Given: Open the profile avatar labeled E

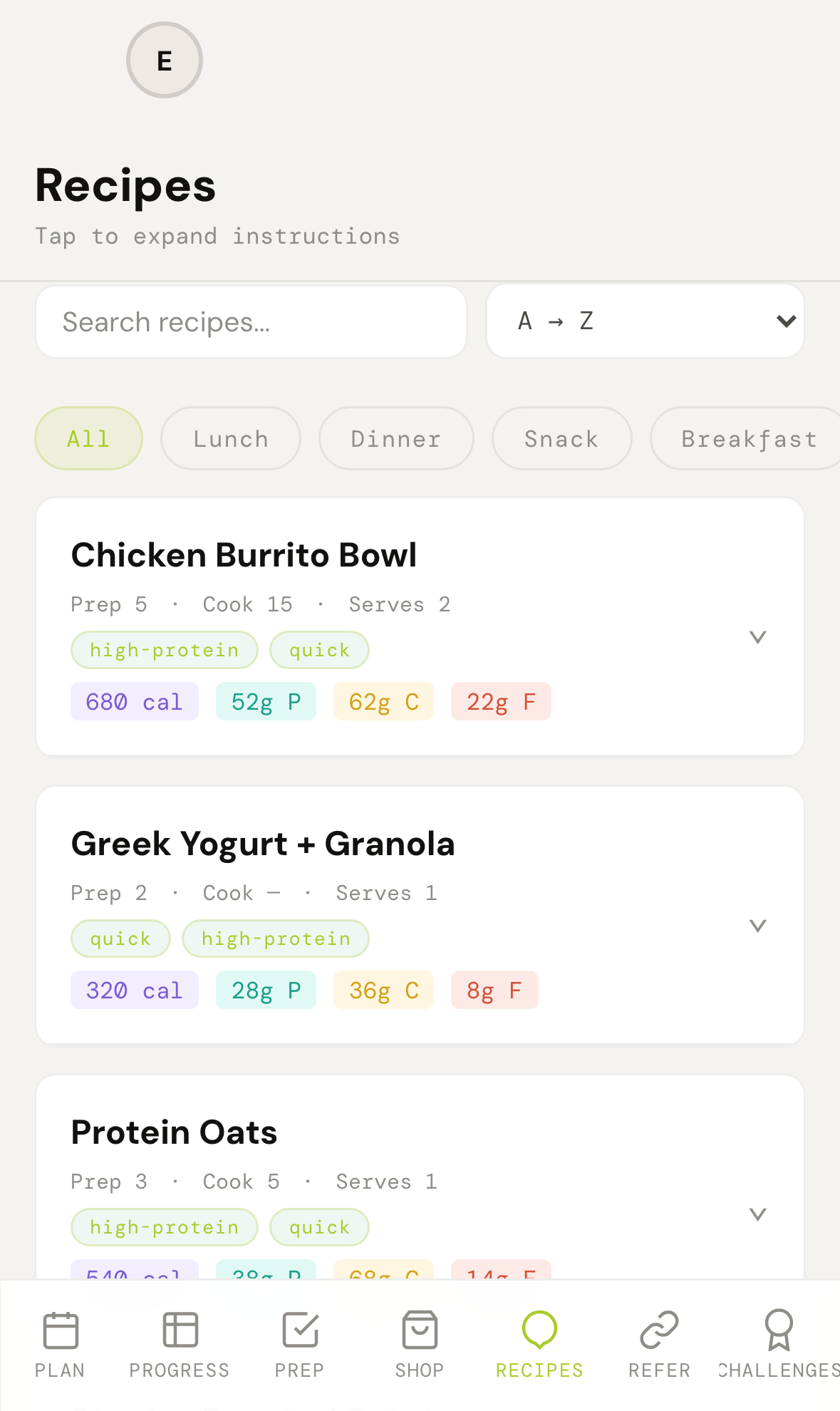Looking at the screenshot, I should coord(165,60).
